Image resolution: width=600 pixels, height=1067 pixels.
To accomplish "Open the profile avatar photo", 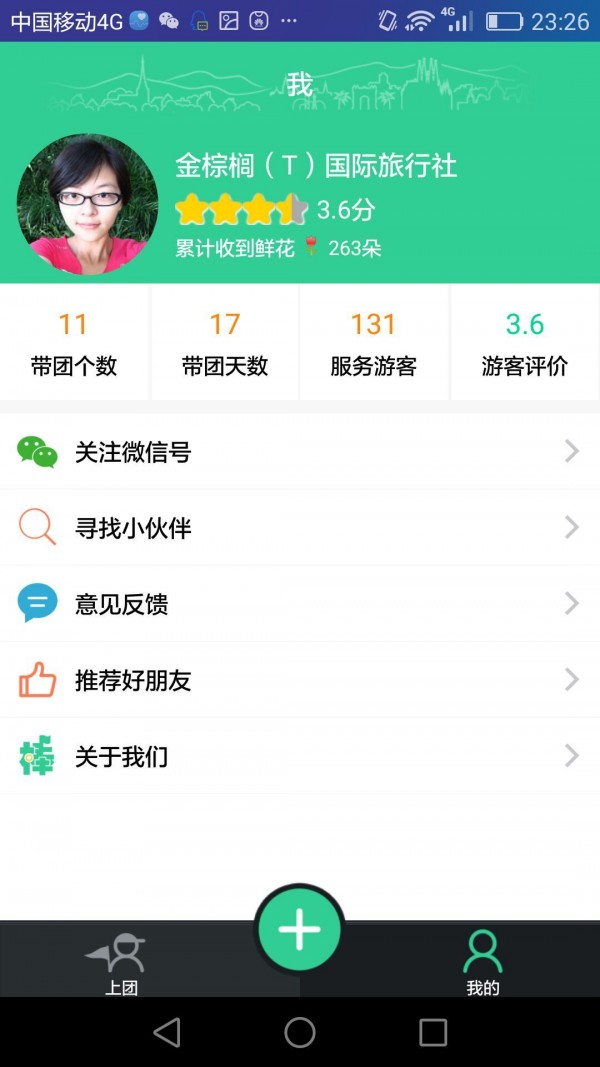I will [x=87, y=204].
